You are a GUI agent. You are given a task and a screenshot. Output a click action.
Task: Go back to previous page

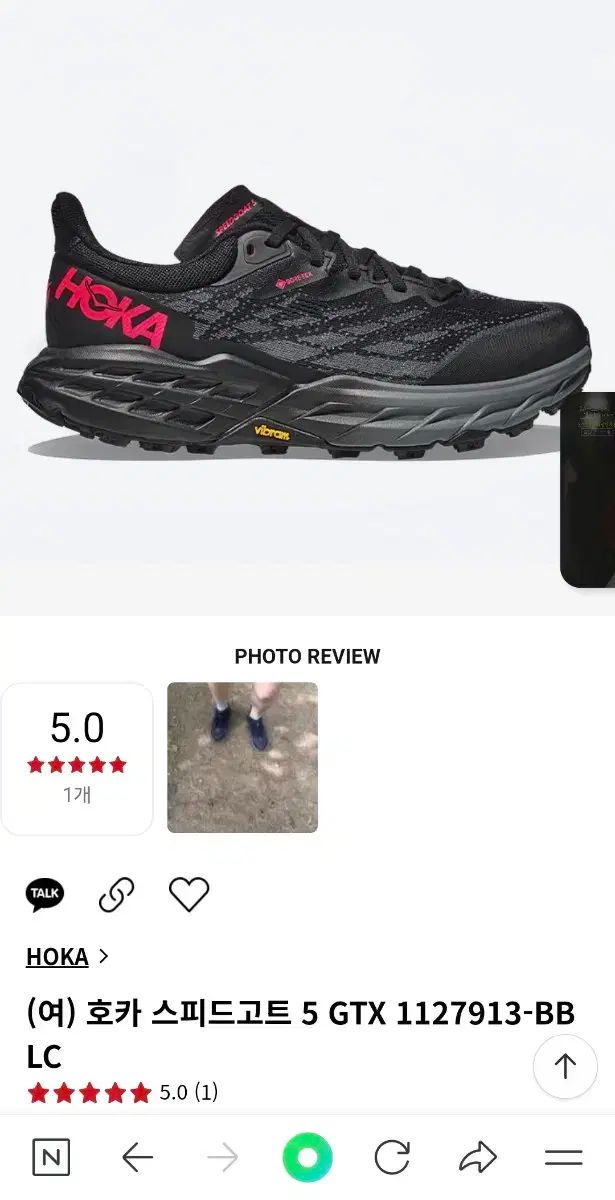[x=137, y=1158]
